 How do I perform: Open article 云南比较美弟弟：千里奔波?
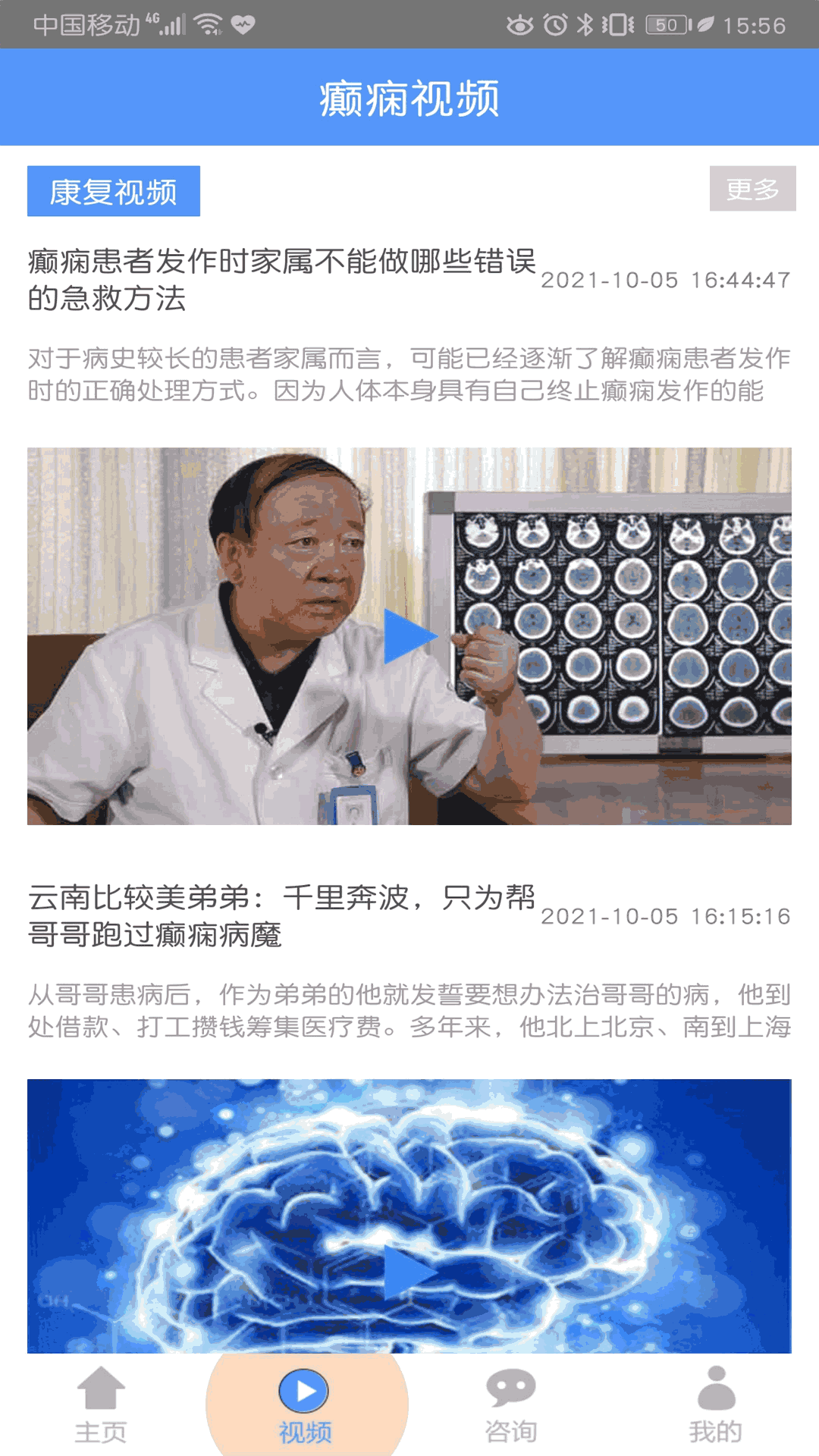click(281, 915)
